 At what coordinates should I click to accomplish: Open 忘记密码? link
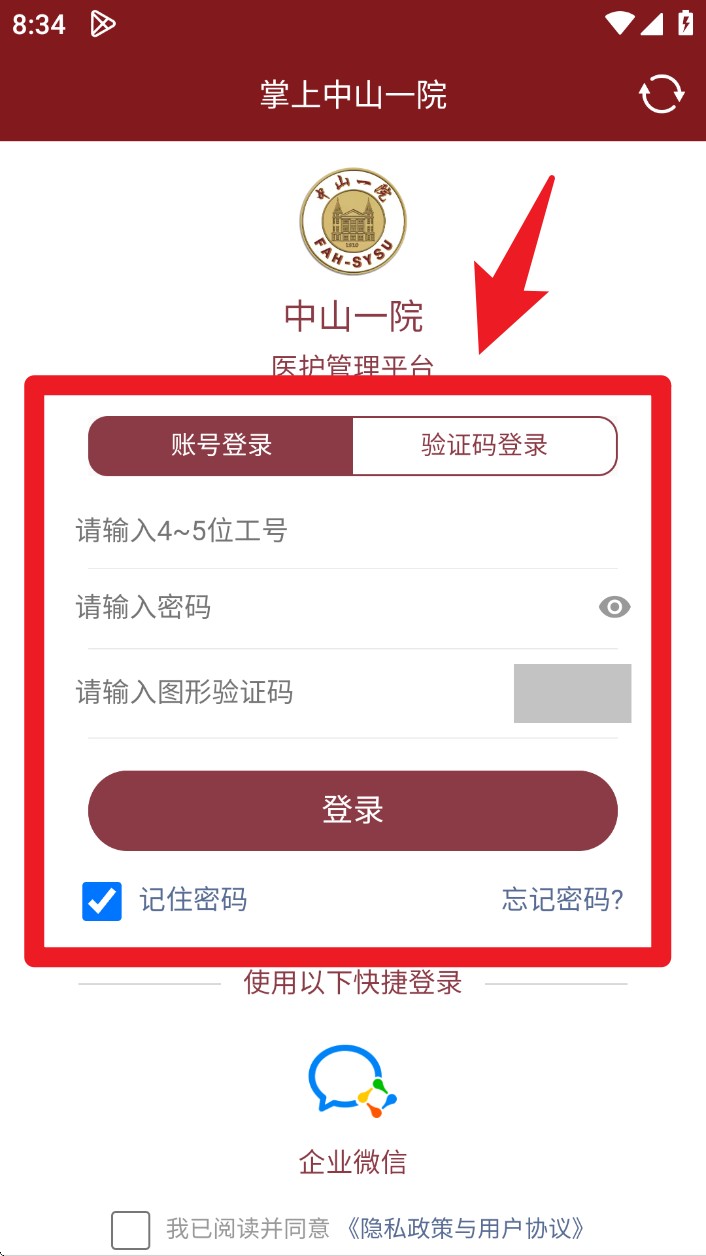[x=563, y=900]
